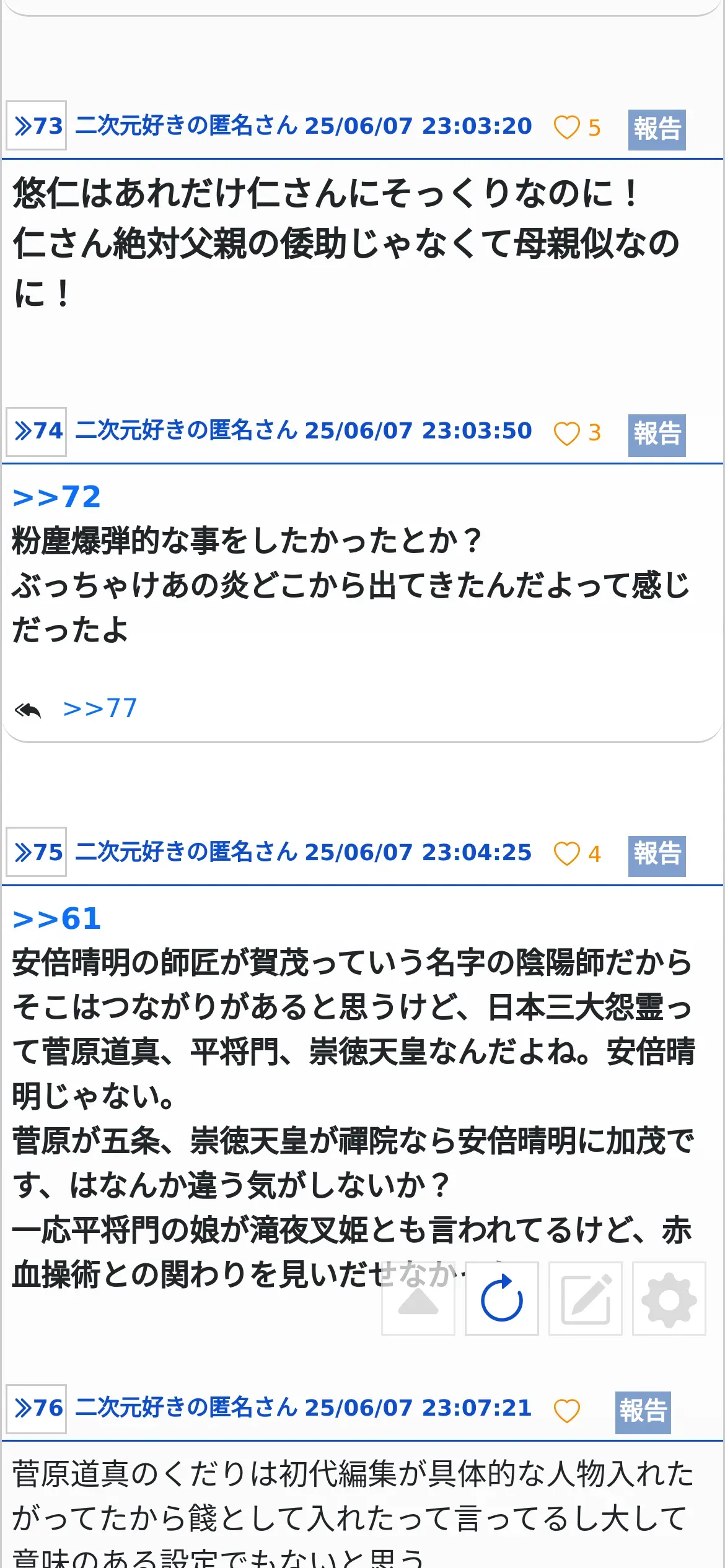Write a new post with pencil icon
This screenshot has height=1568, width=725.
point(586,1299)
